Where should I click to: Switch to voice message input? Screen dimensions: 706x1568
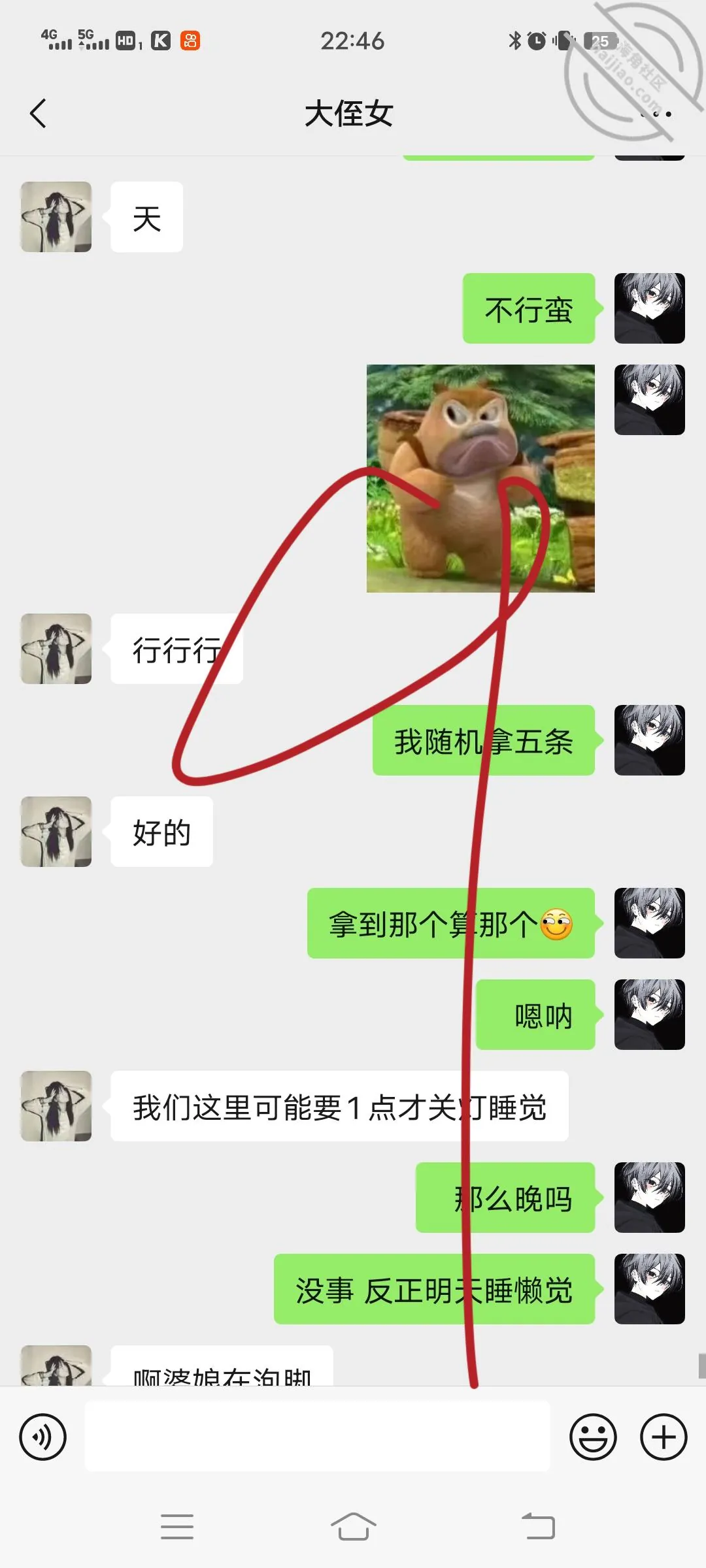coord(43,1437)
